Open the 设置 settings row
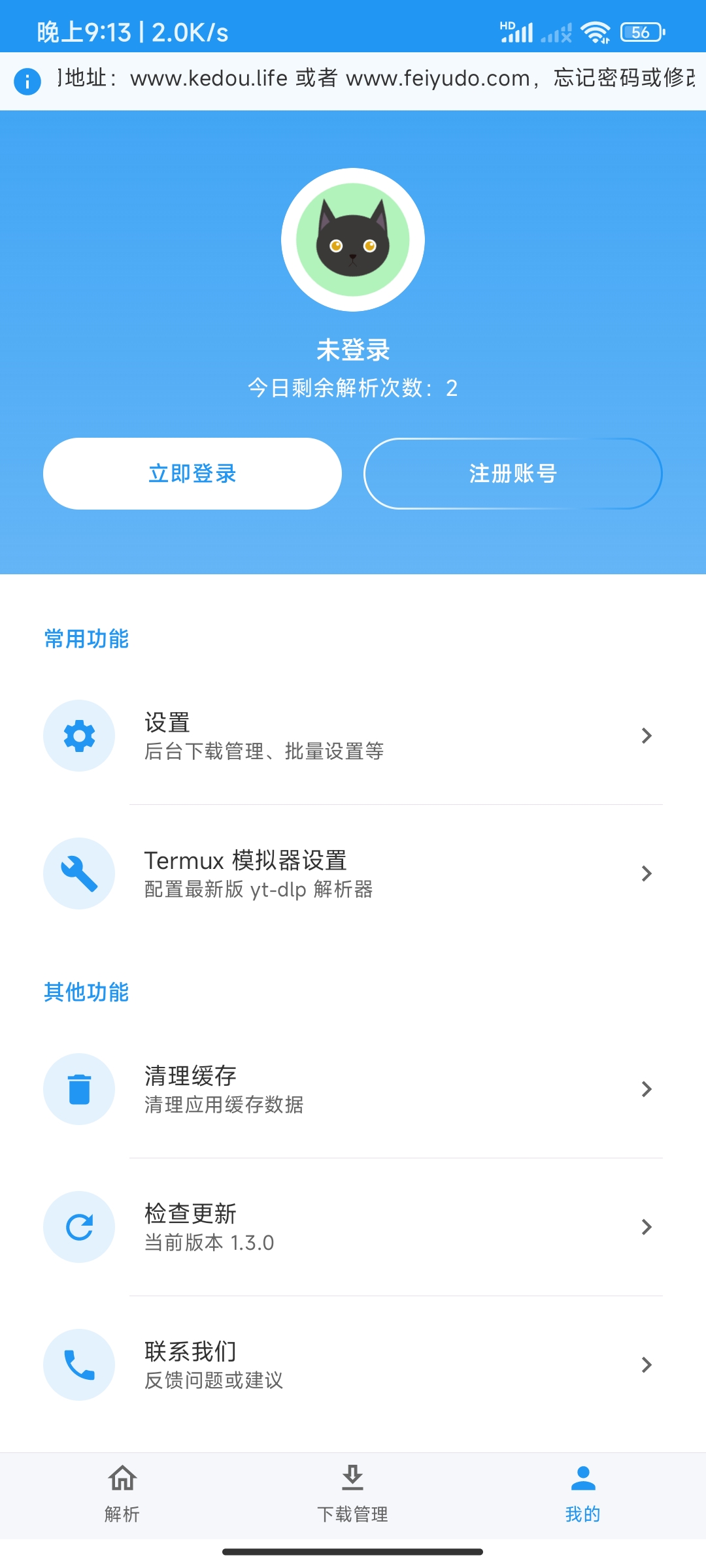706x1568 pixels. pyautogui.click(x=353, y=736)
